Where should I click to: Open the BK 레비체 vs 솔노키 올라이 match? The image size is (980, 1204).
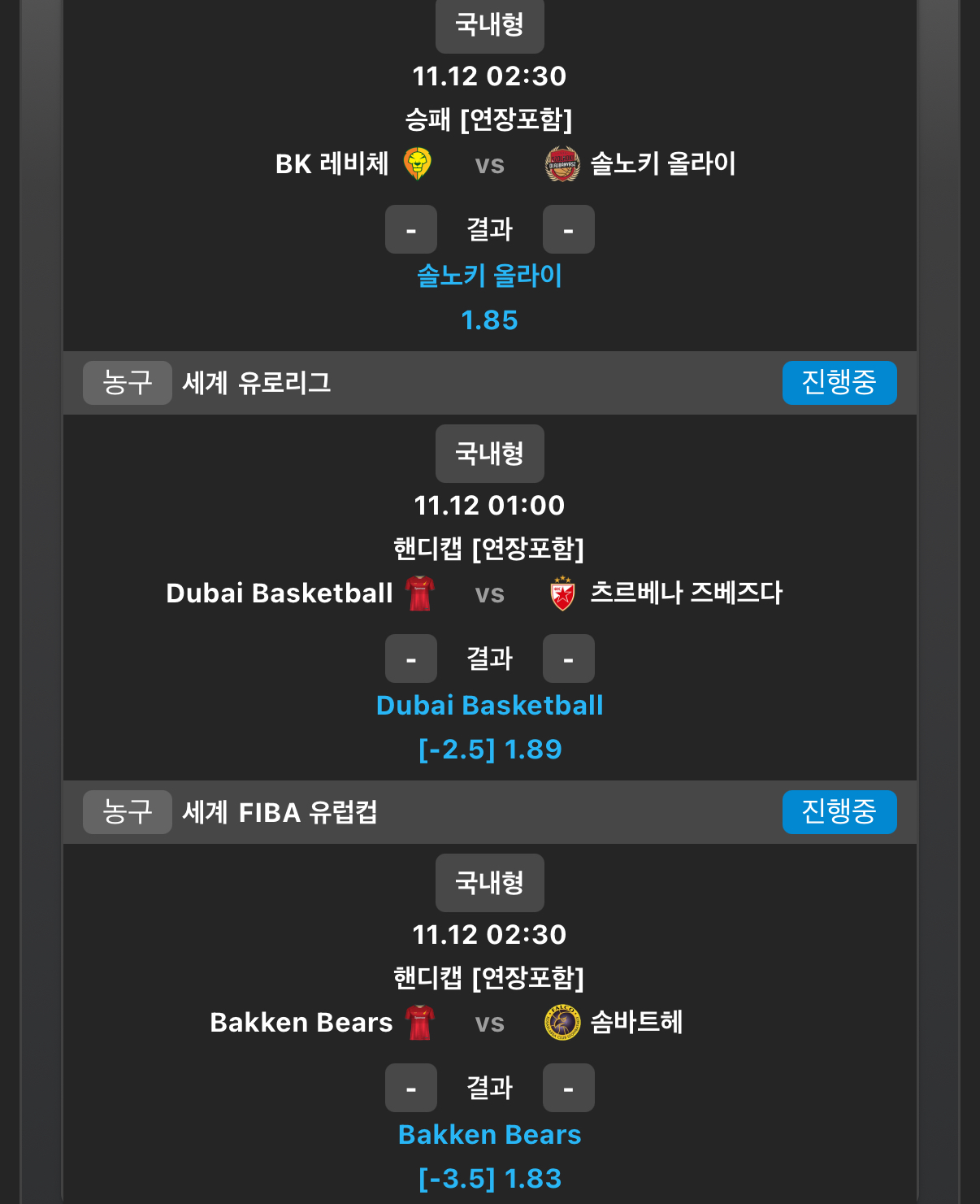click(489, 164)
